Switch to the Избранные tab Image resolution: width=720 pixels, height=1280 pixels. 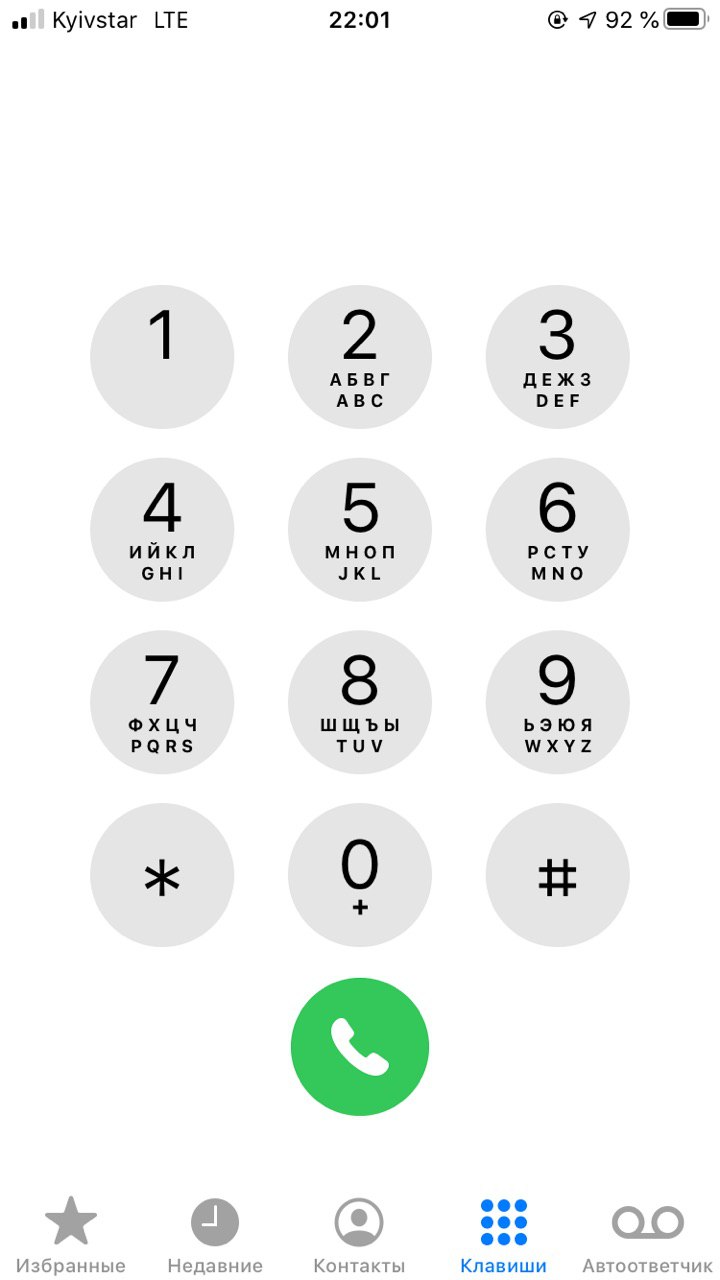click(x=71, y=1236)
